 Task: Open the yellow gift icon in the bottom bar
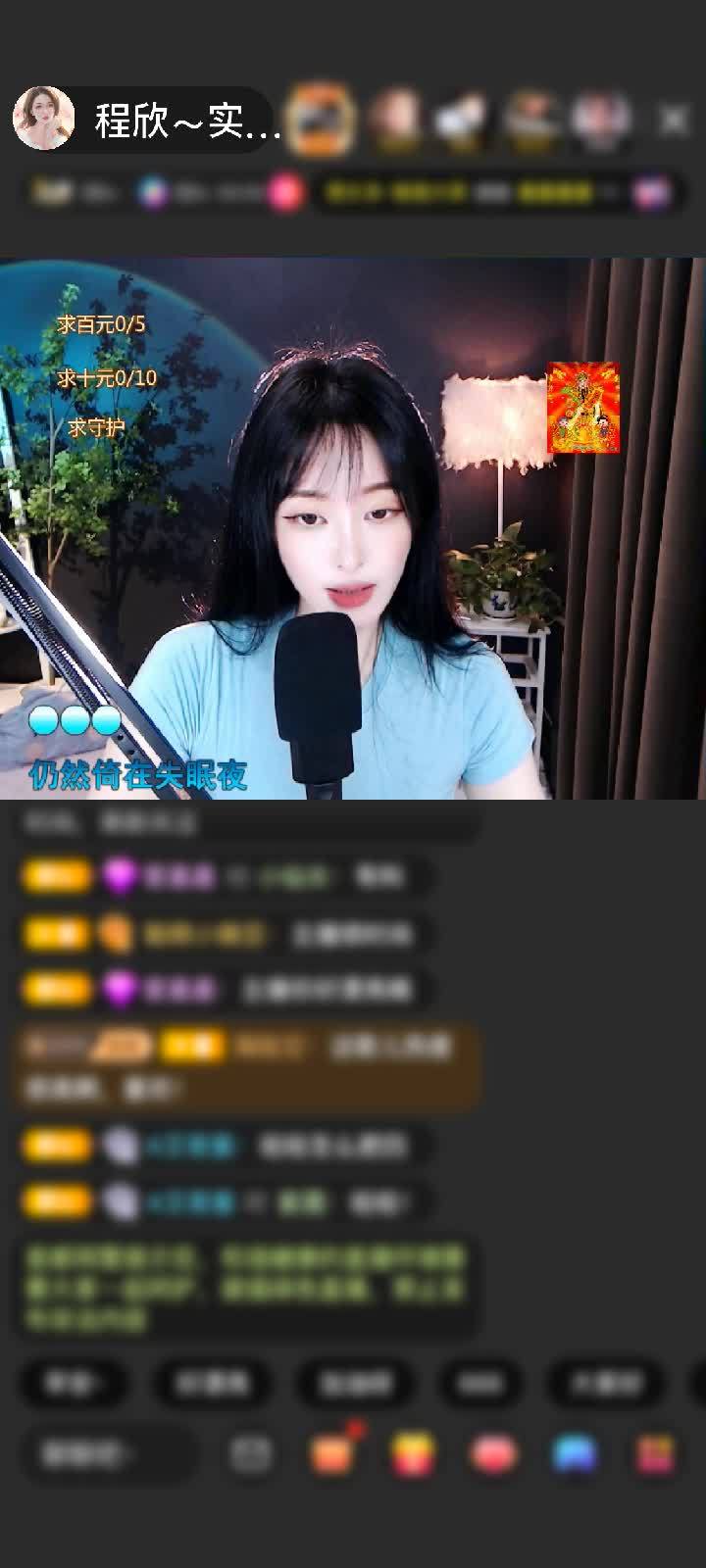414,1454
